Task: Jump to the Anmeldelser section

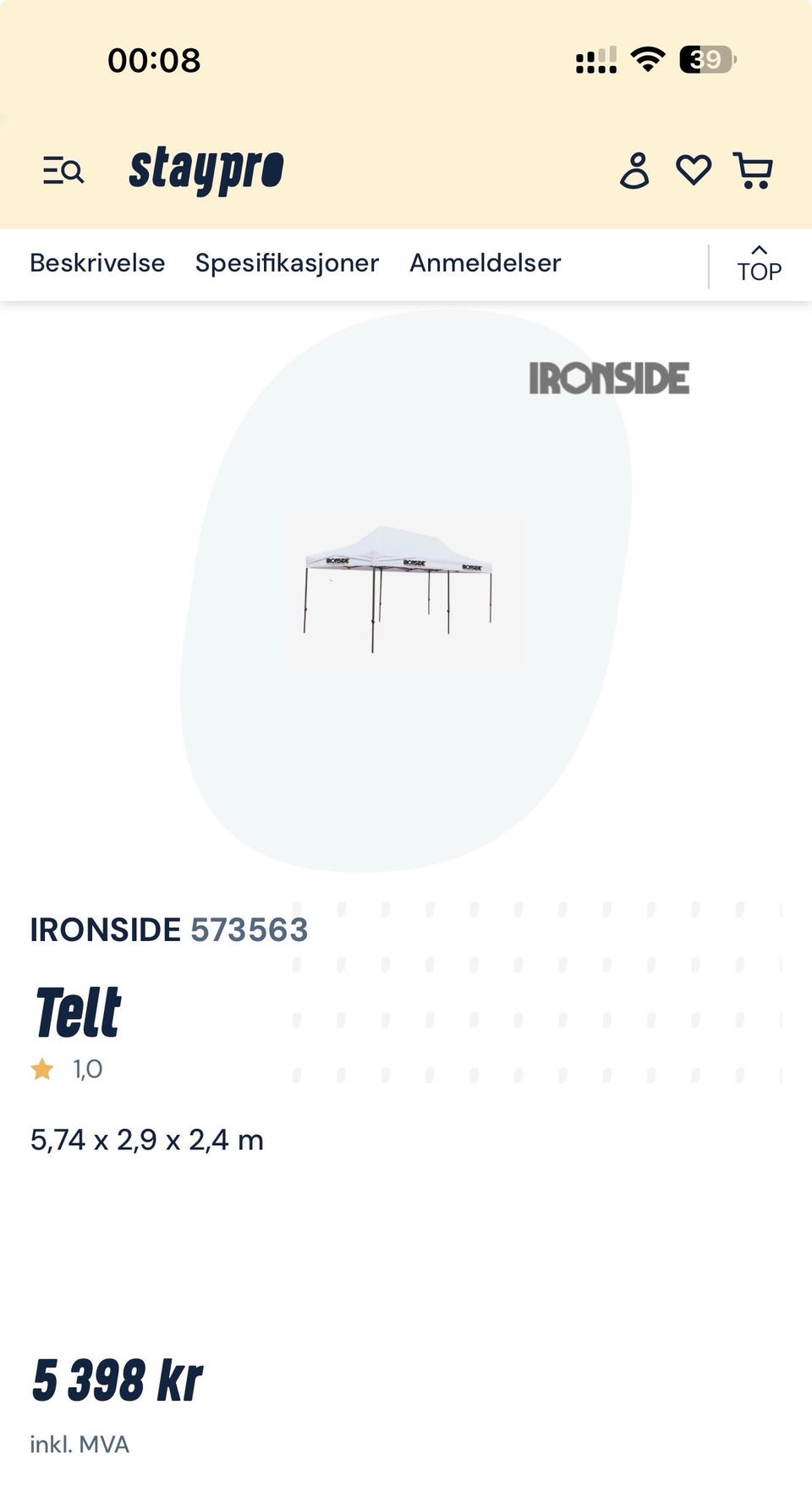Action: point(485,263)
